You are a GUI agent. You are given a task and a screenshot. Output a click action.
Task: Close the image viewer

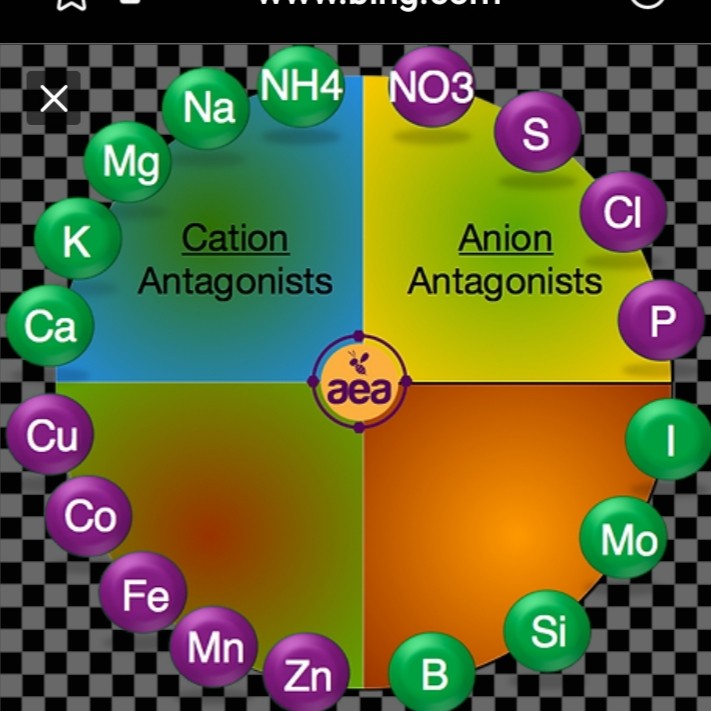(x=53, y=98)
